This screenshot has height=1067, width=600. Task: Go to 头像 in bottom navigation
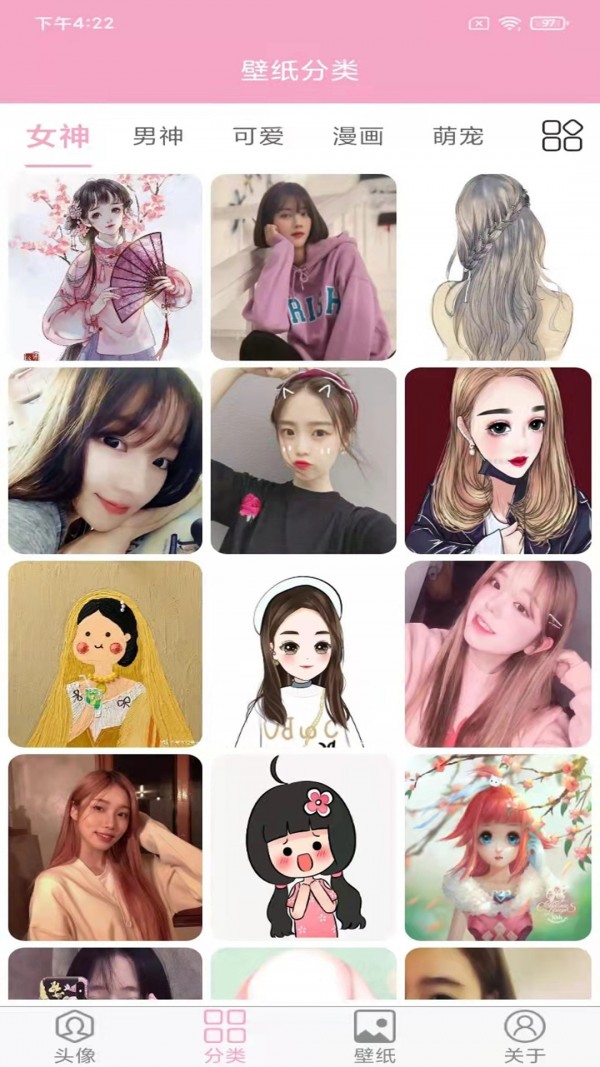click(x=75, y=1036)
